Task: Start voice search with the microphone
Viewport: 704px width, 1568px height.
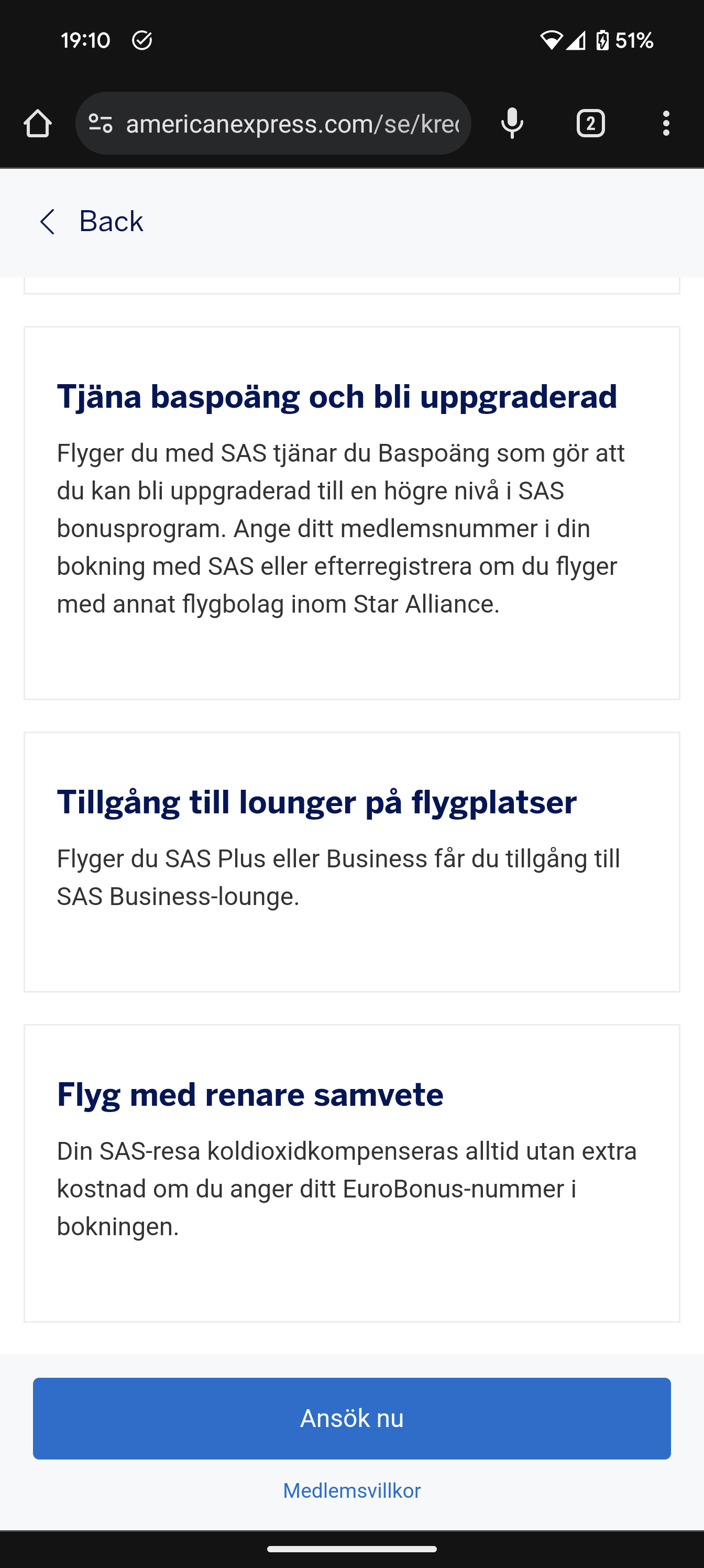Action: [x=512, y=124]
